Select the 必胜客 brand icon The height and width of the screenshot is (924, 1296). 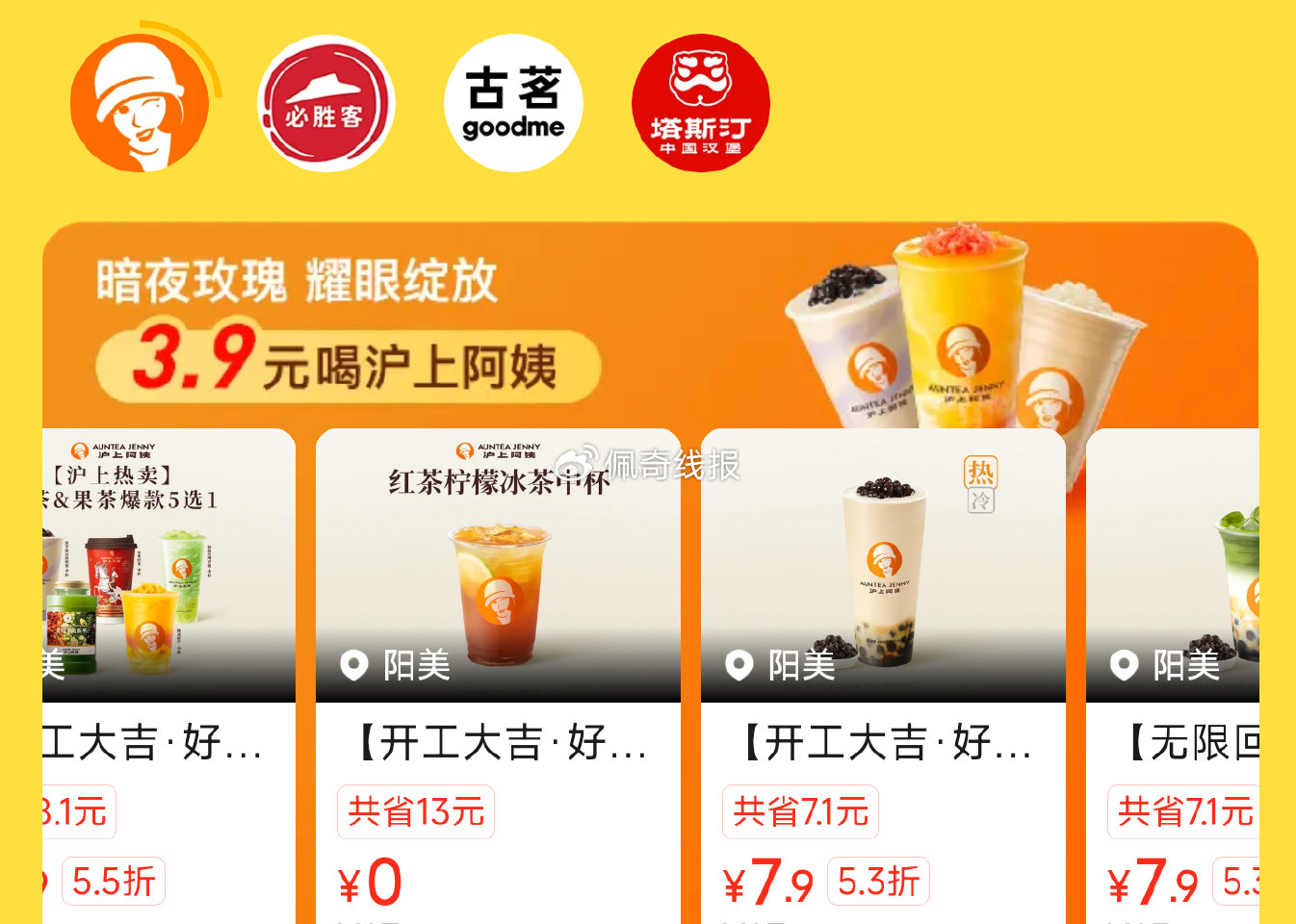[326, 104]
